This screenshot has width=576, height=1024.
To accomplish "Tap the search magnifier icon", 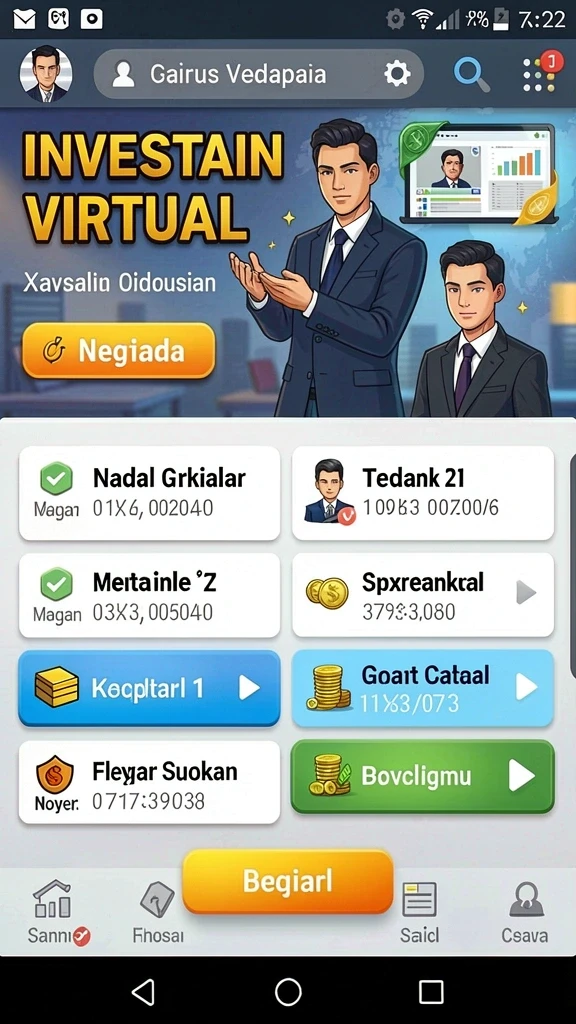I will [471, 74].
